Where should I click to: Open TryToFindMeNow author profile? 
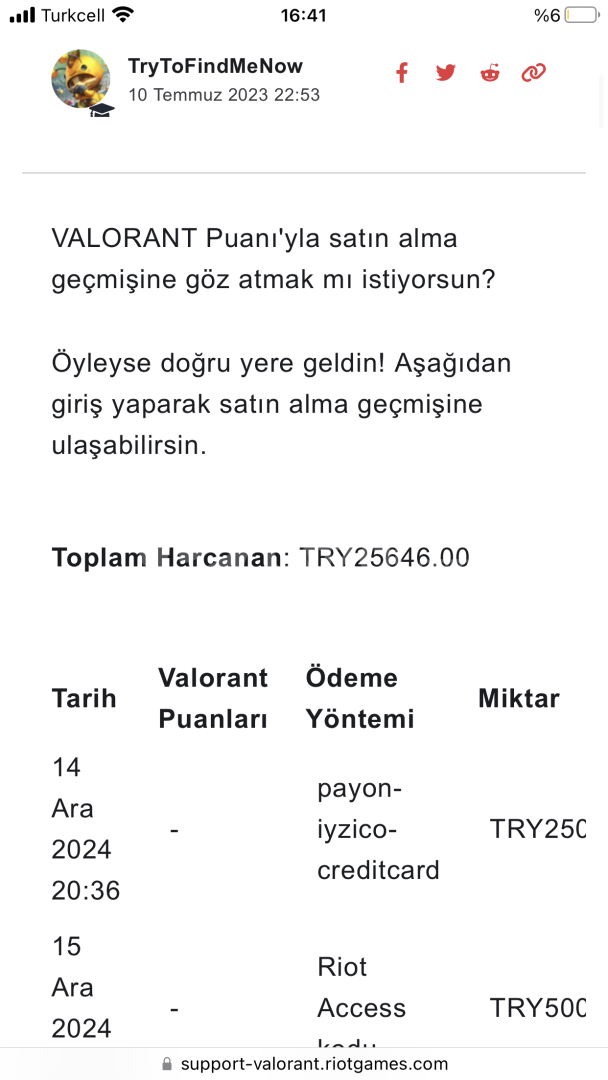coord(215,66)
